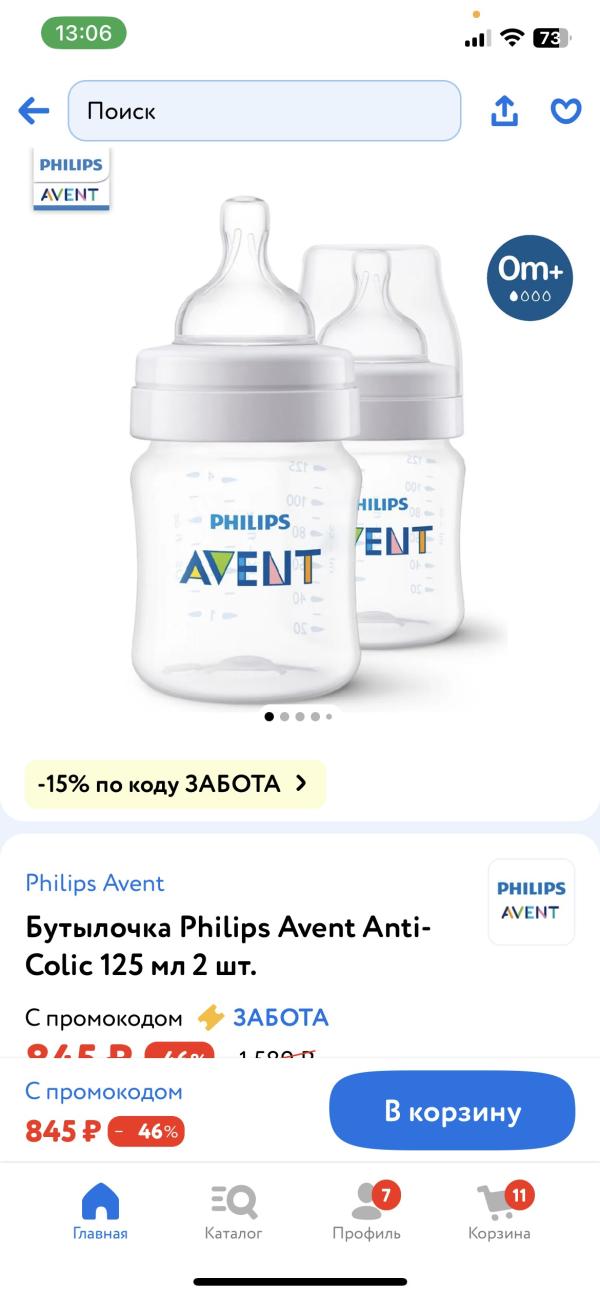Image resolution: width=600 pixels, height=1297 pixels.
Task: Switch to the Каталог tab
Action: click(234, 1210)
